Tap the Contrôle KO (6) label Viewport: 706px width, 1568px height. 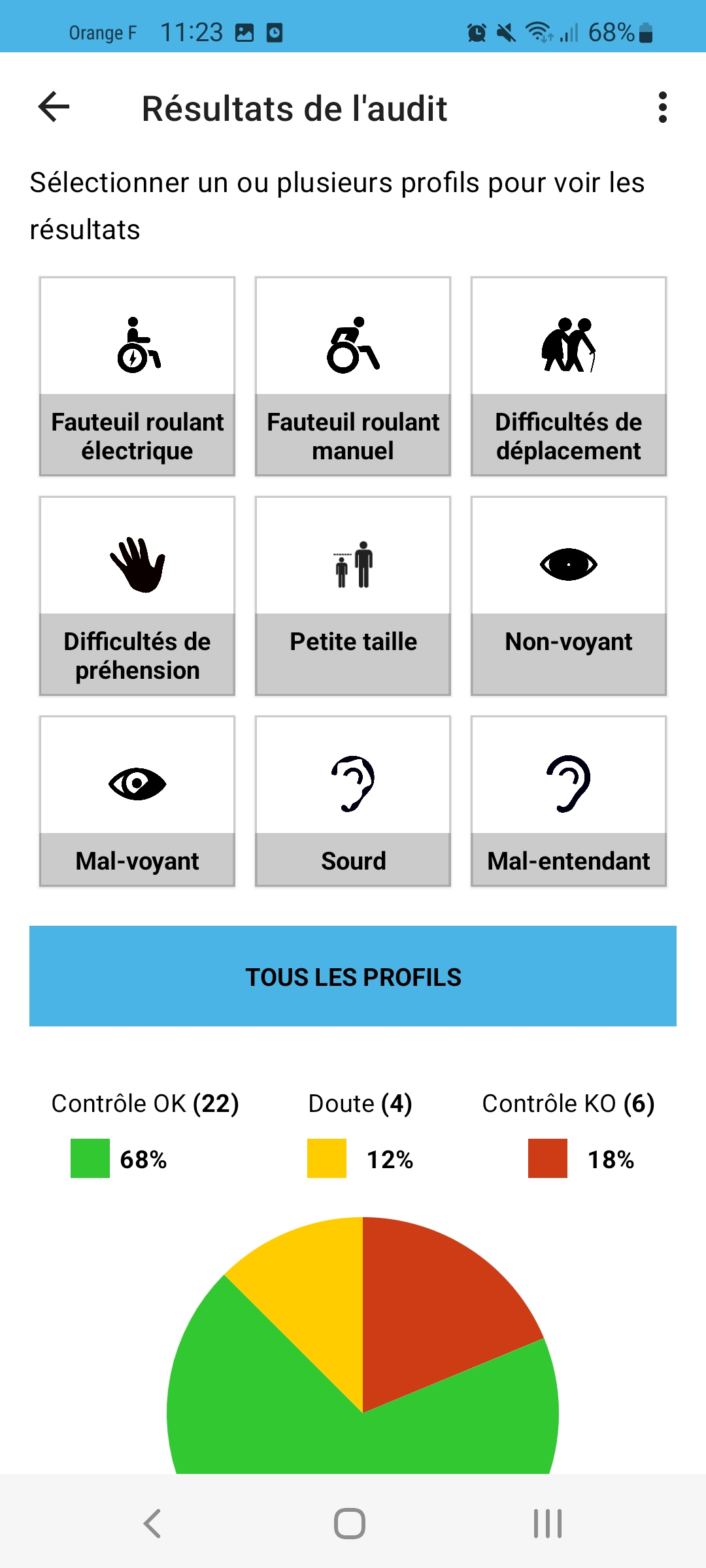tap(568, 1103)
